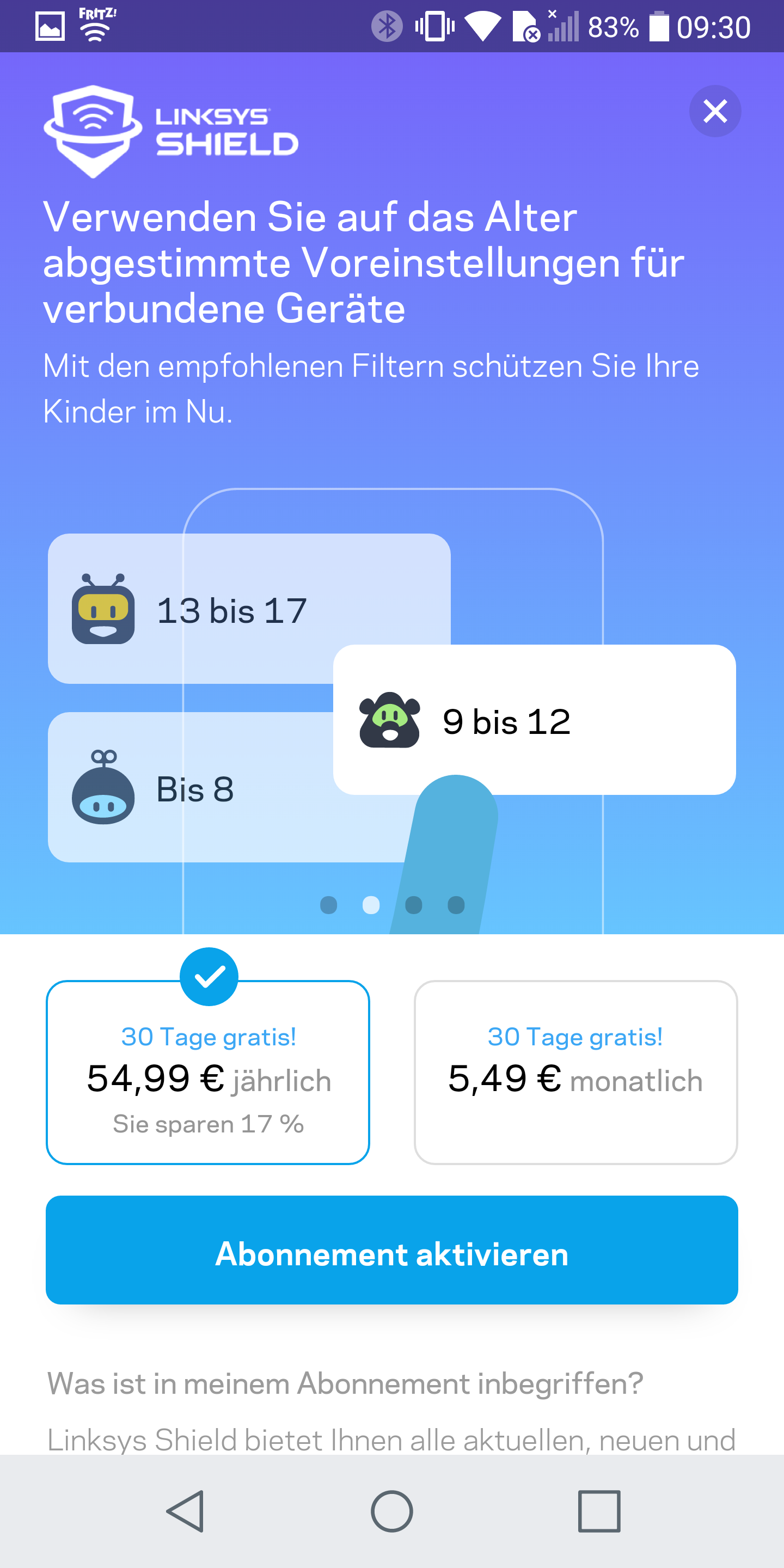This screenshot has height=1568, width=784.
Task: Select the 54,99 € jährlich plan
Action: [208, 1073]
